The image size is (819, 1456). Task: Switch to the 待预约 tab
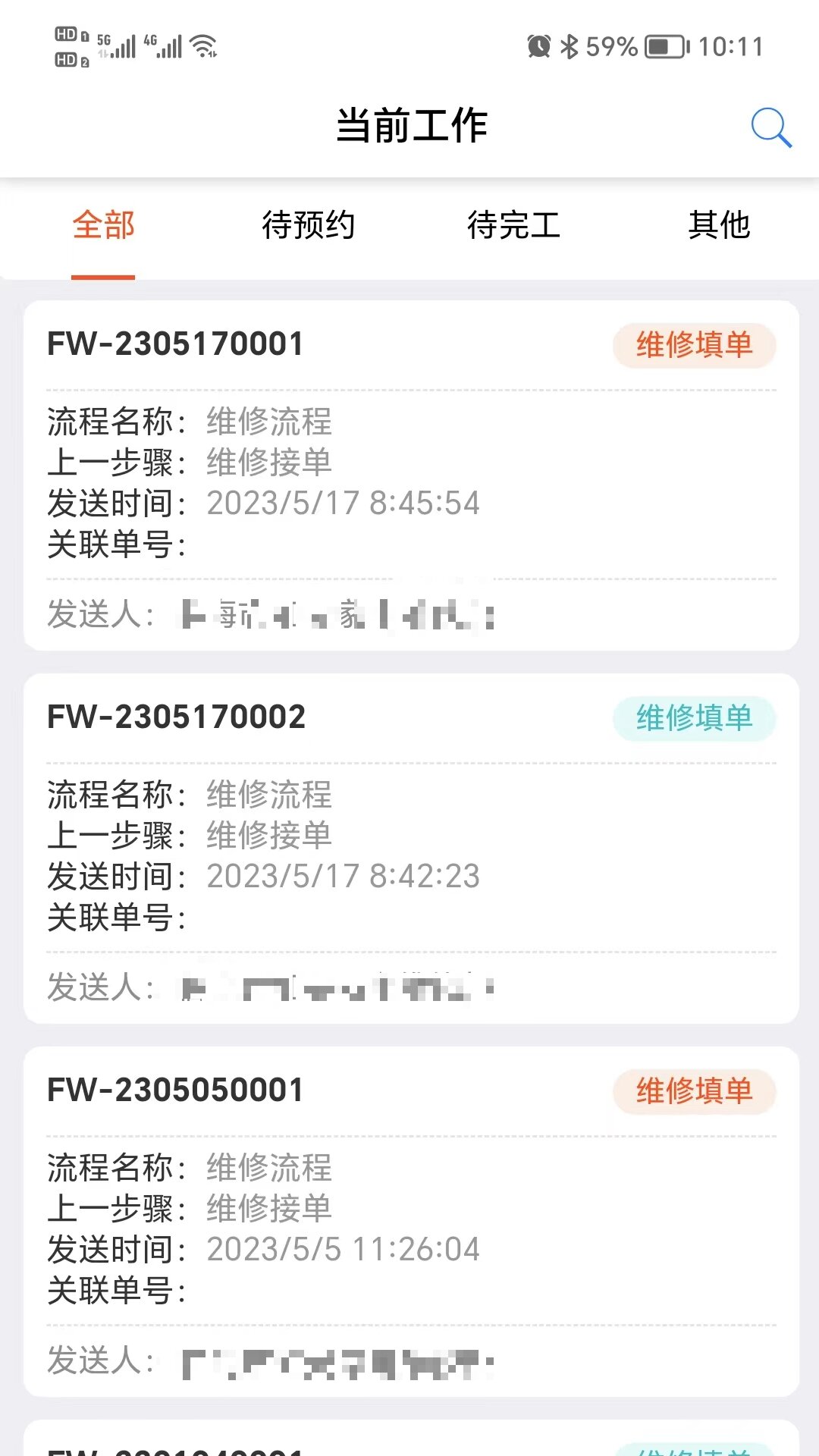(309, 225)
